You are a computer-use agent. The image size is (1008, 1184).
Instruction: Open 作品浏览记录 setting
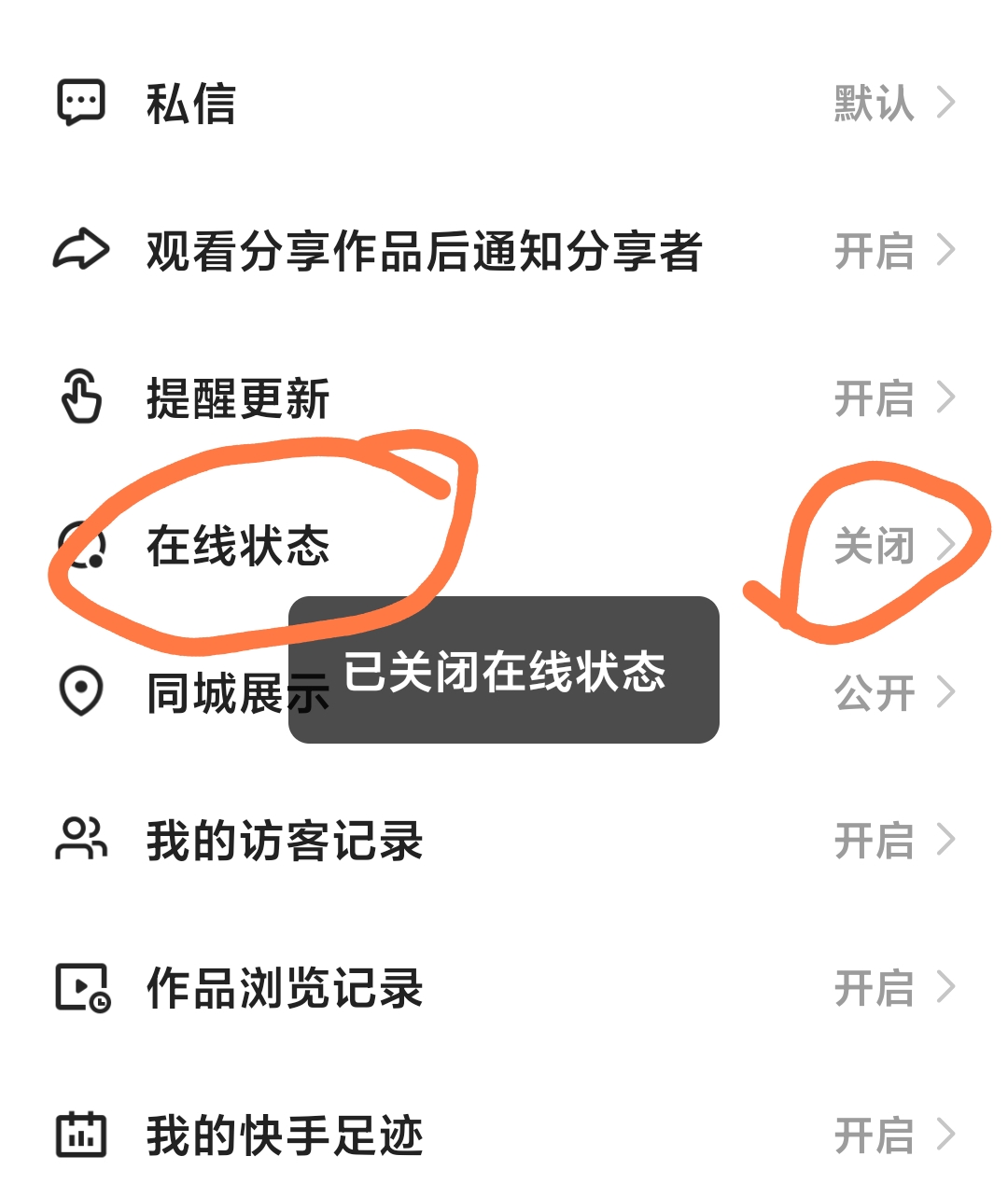[504, 988]
